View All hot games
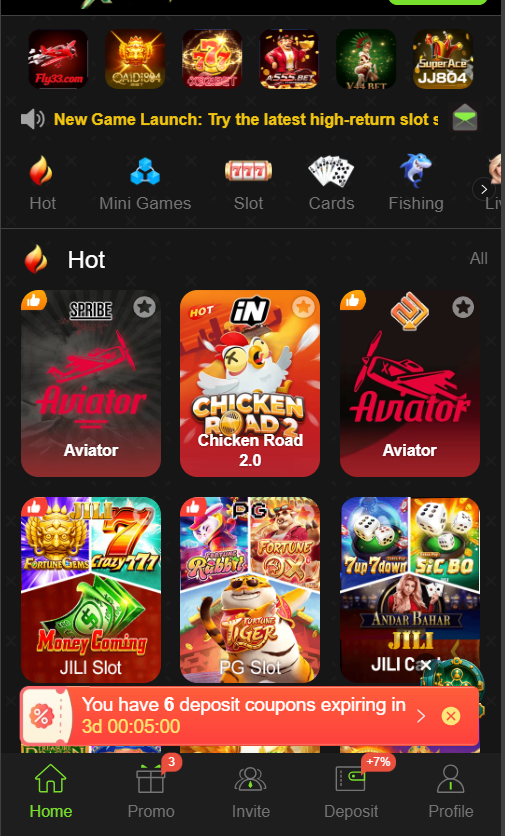 pyautogui.click(x=478, y=259)
